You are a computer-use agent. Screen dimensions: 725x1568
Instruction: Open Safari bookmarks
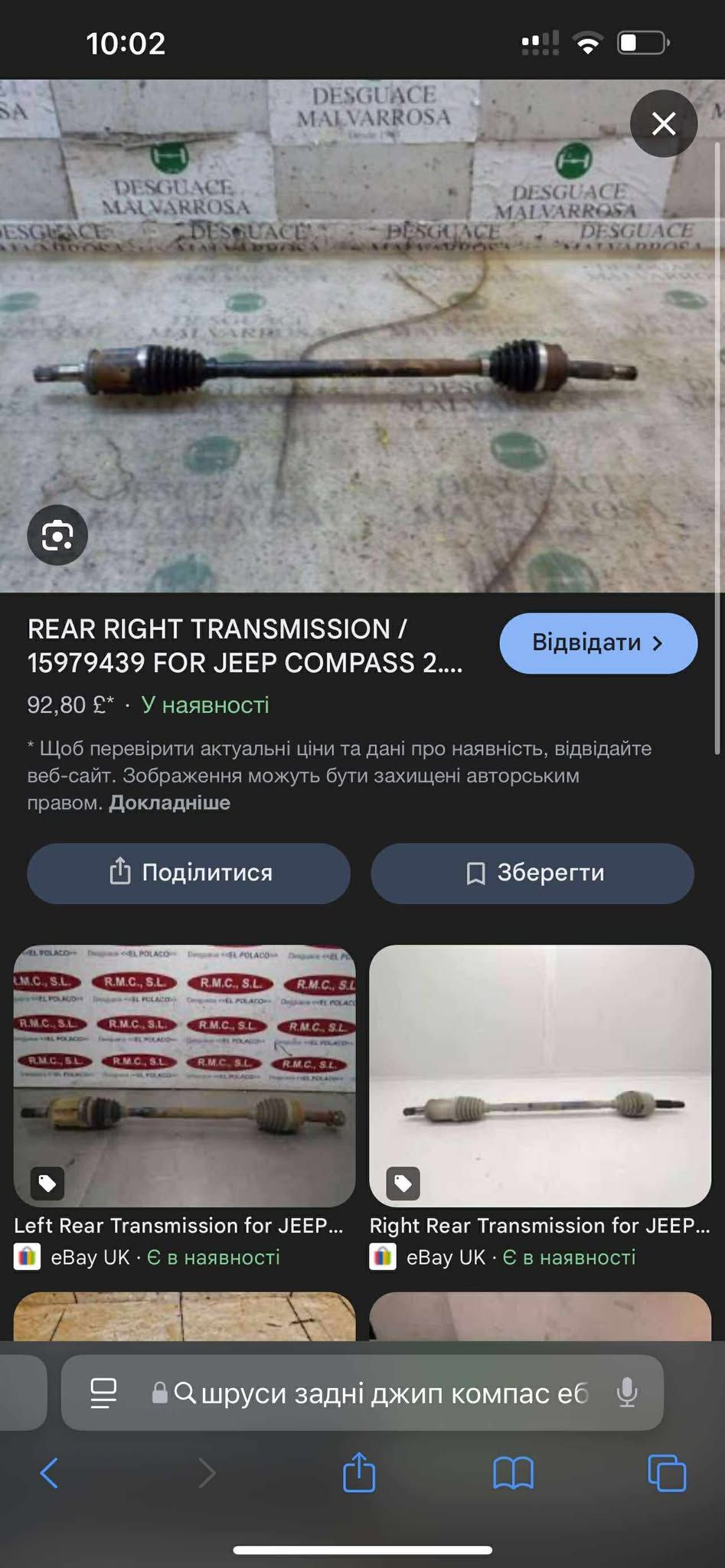point(513,1472)
